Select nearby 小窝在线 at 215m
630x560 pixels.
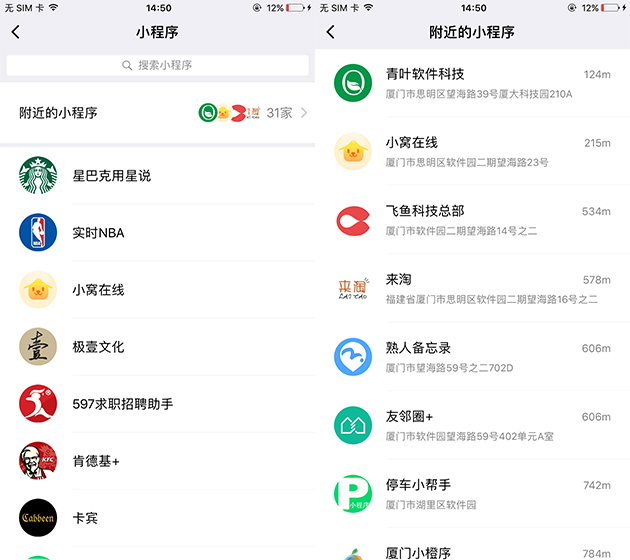472,151
